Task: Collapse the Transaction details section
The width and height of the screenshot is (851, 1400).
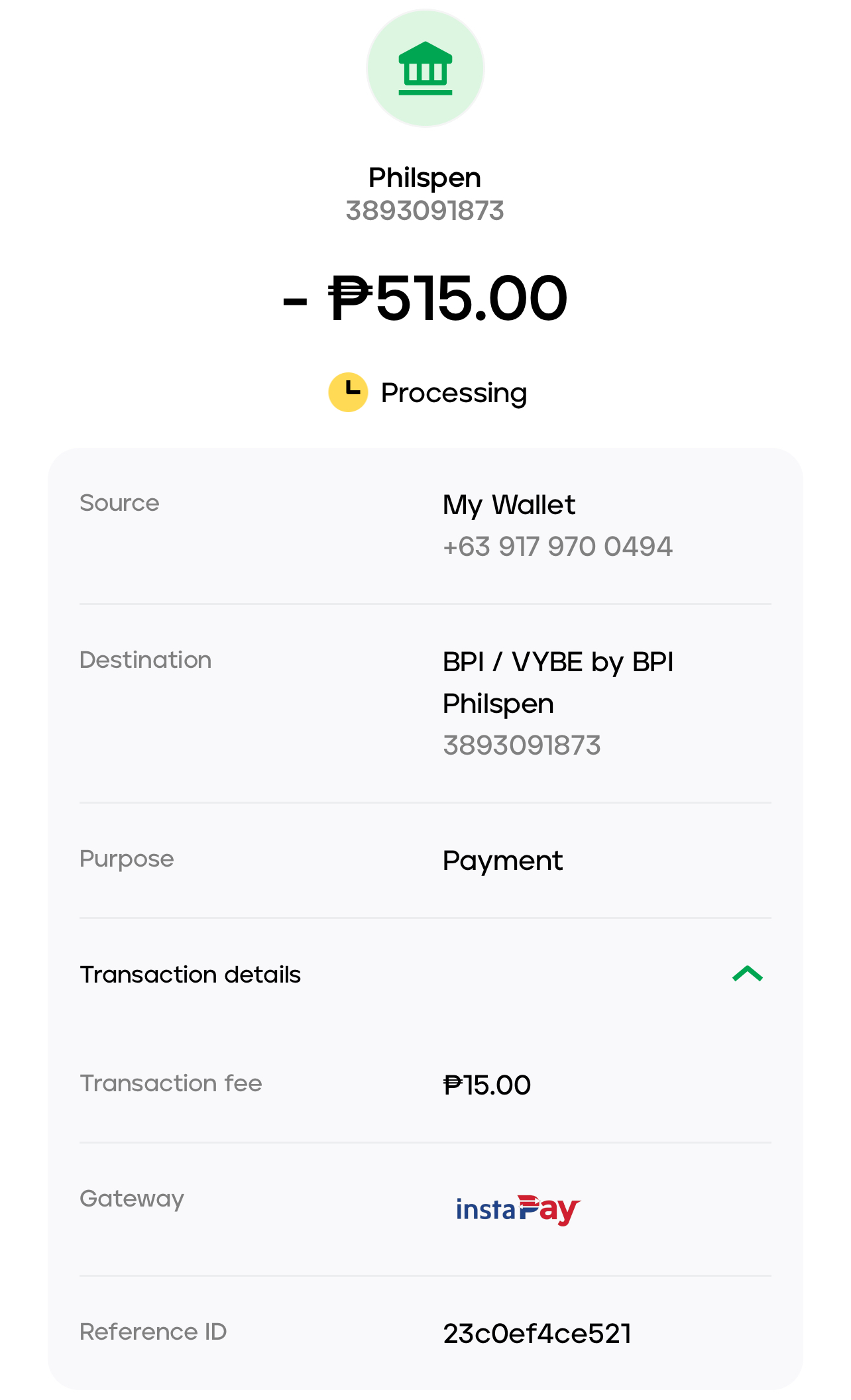Action: tap(748, 974)
